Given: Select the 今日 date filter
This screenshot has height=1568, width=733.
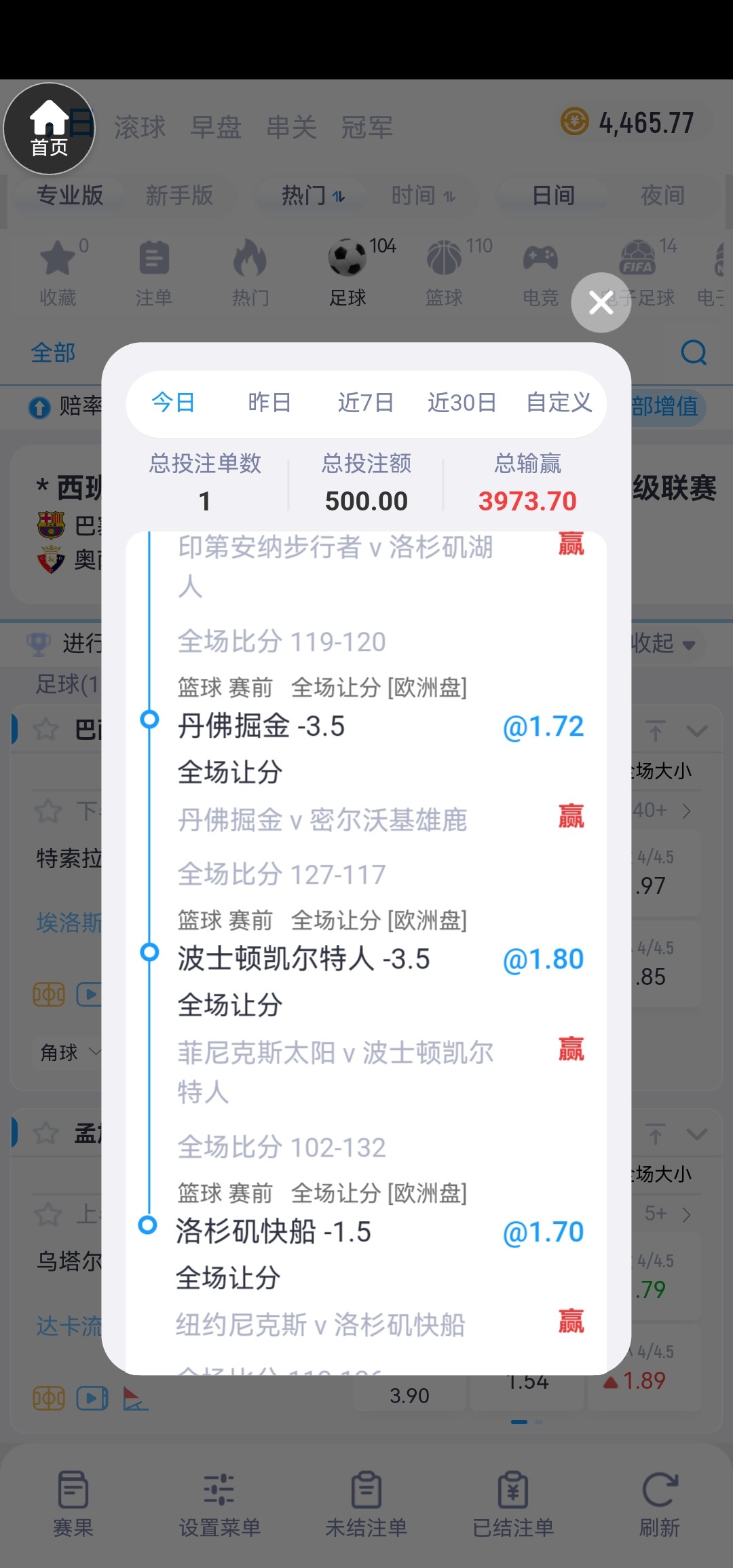Looking at the screenshot, I should (x=173, y=403).
